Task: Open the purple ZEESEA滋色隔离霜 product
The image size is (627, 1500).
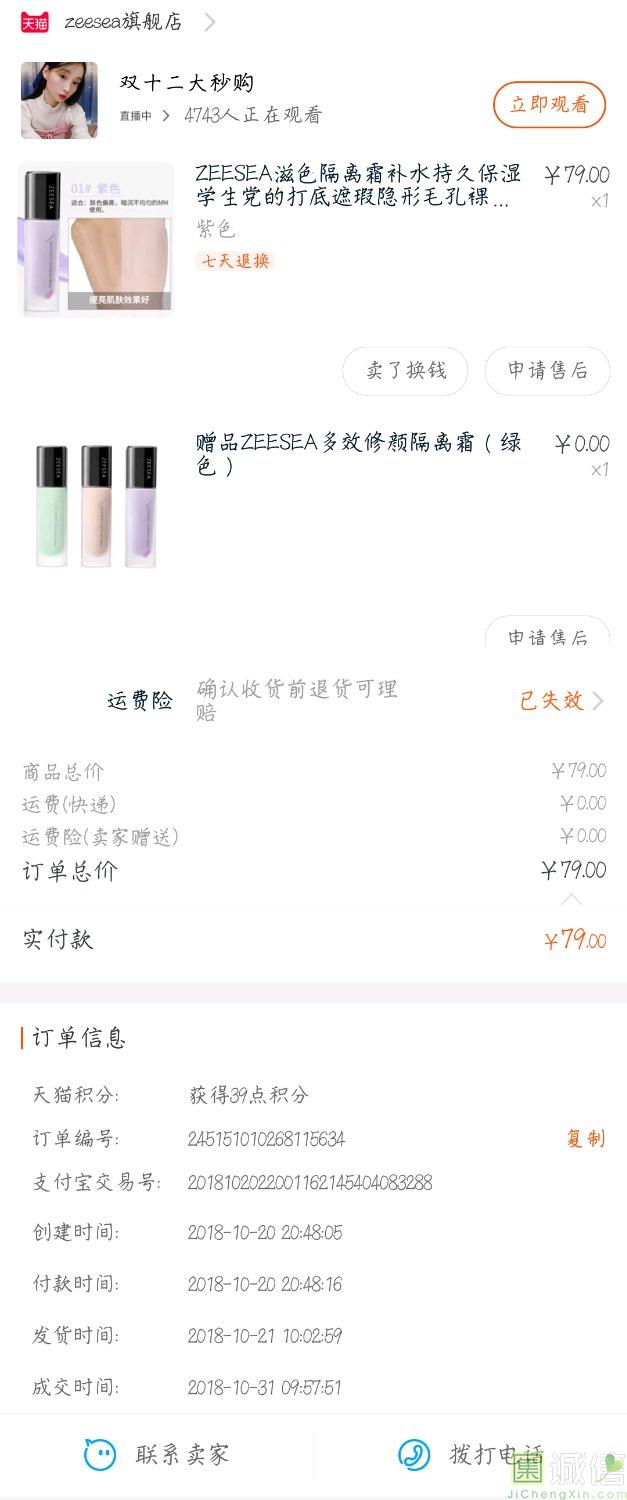Action: click(357, 186)
